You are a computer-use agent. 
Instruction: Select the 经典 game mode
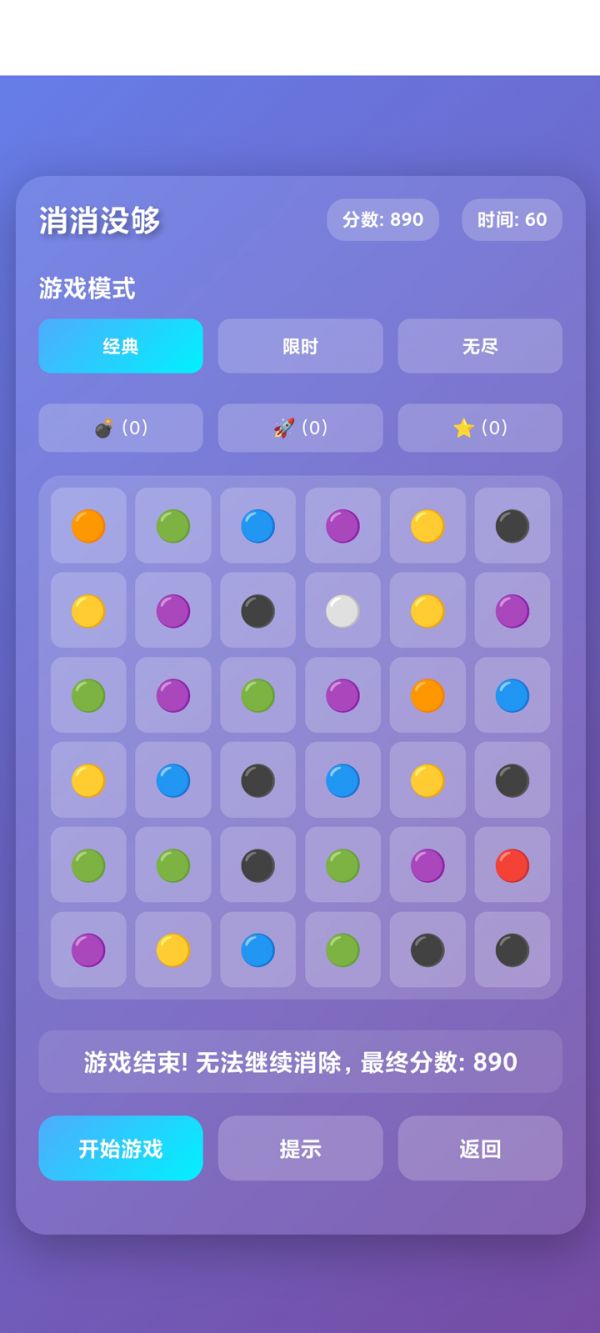point(120,346)
